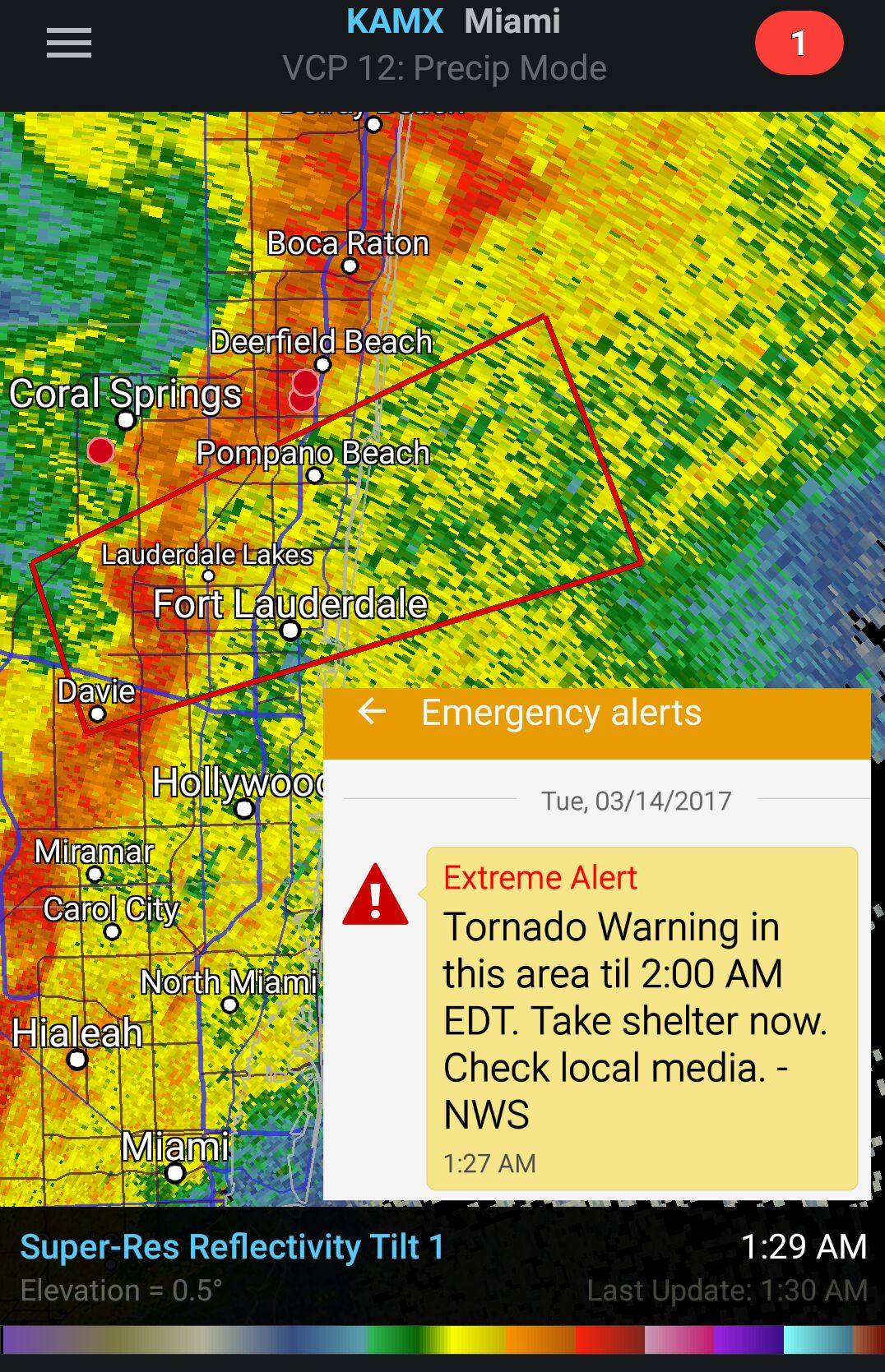Image resolution: width=885 pixels, height=1372 pixels.
Task: Open the hamburger menu
Action: (69, 44)
